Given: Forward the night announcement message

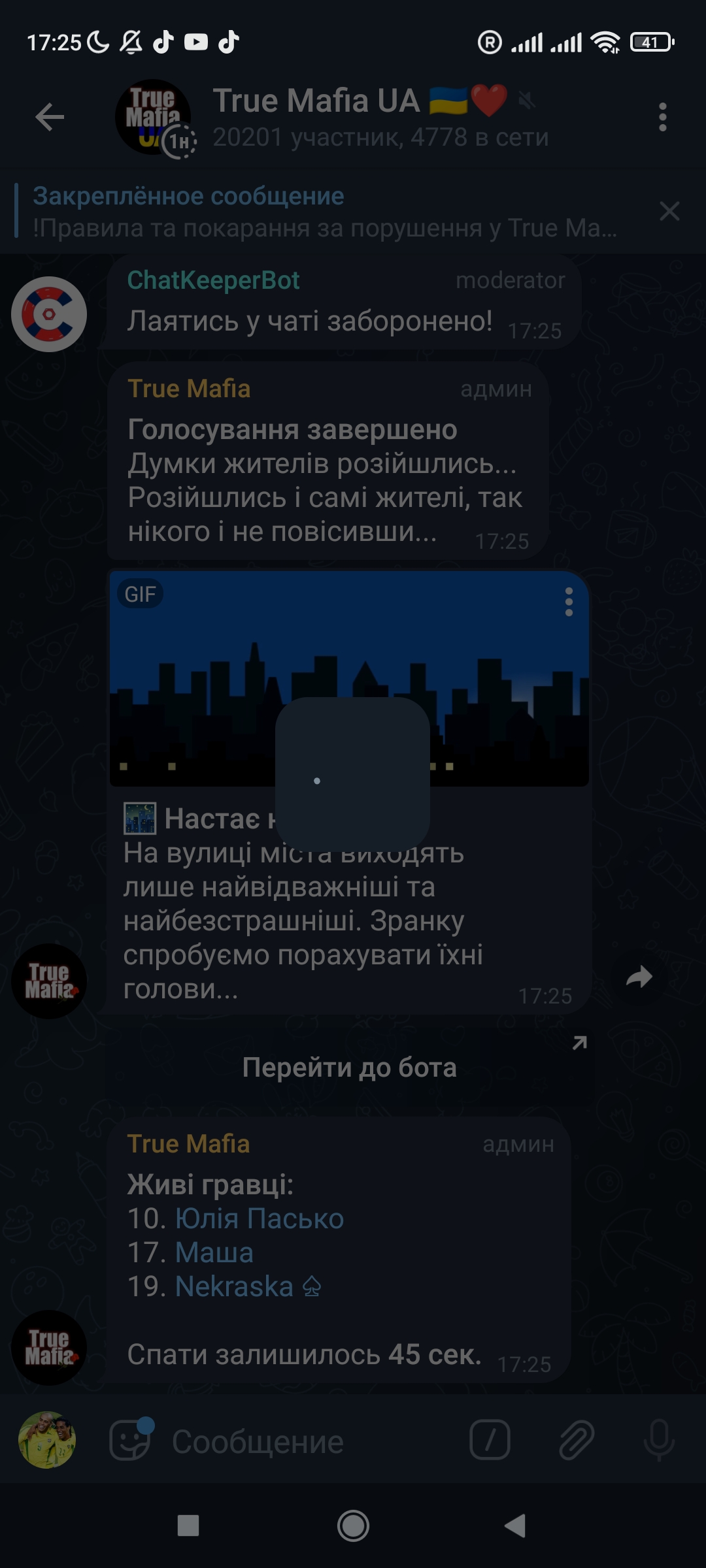Looking at the screenshot, I should click(x=639, y=977).
